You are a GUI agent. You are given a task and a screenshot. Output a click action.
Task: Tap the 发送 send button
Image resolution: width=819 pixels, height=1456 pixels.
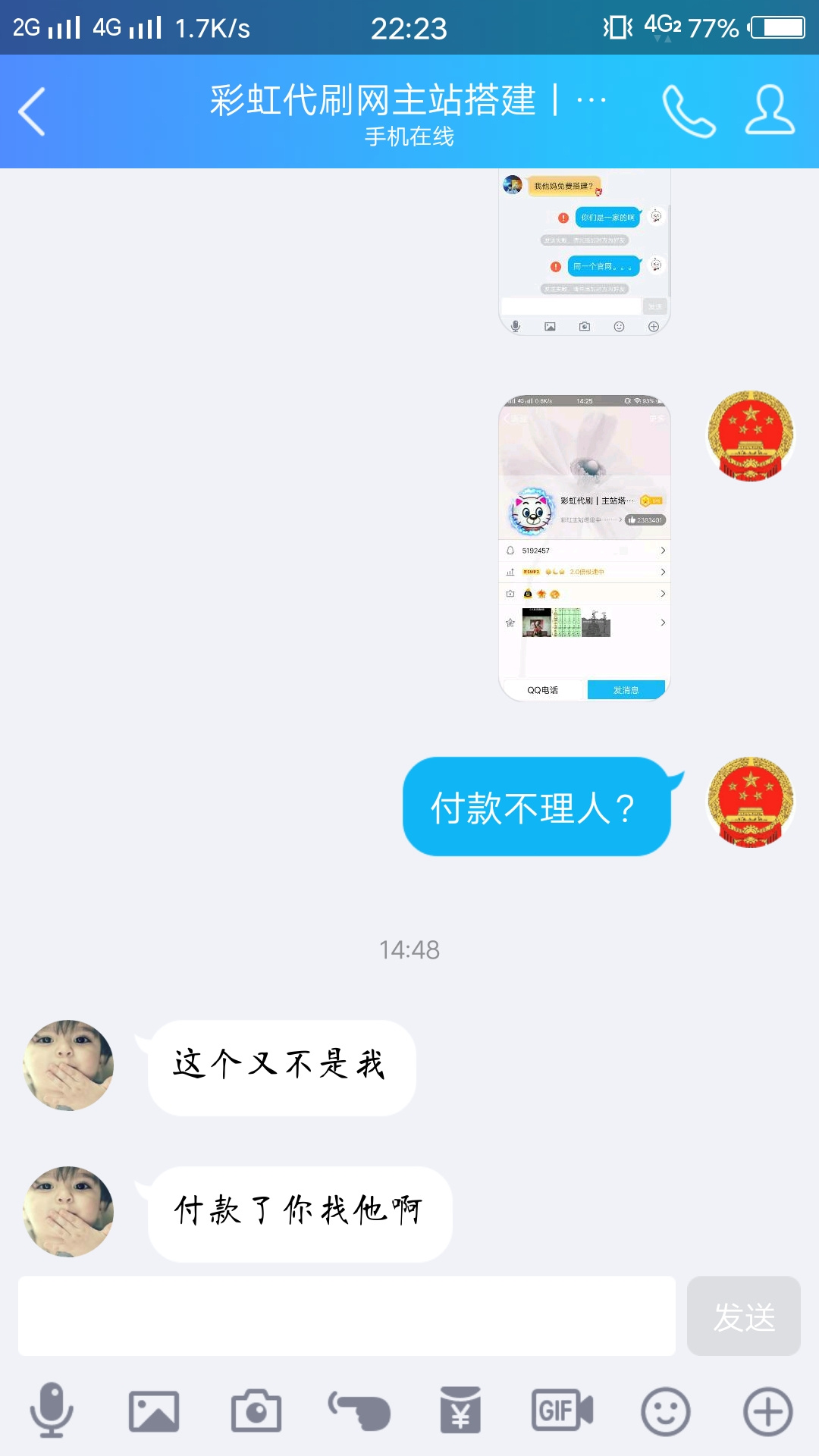click(x=743, y=1316)
